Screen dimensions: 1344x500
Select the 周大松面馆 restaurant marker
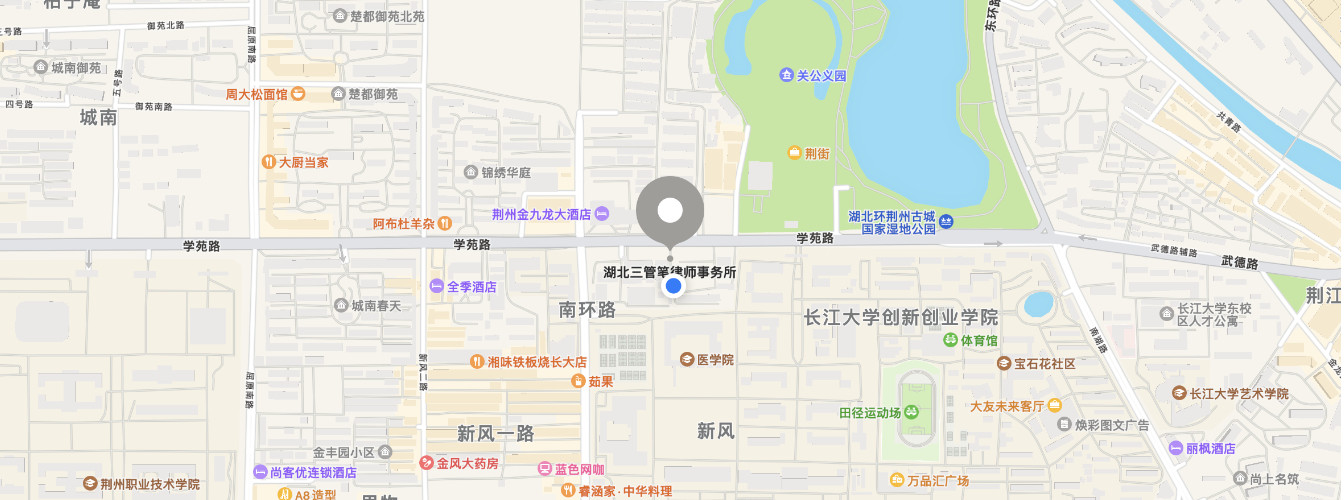(298, 94)
